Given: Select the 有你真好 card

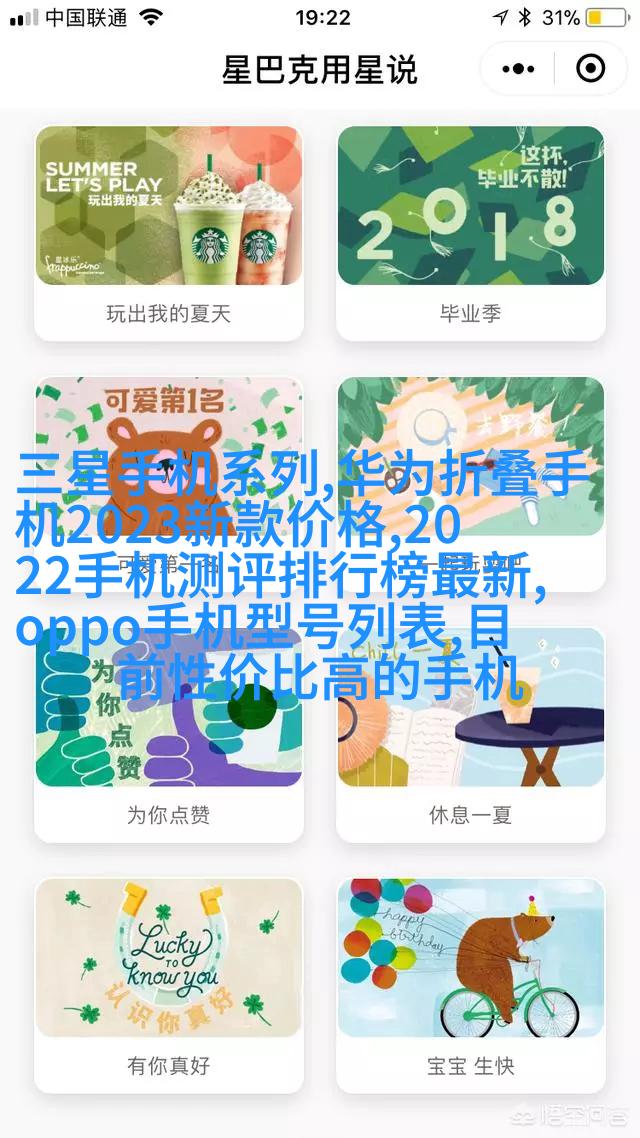Looking at the screenshot, I should click(x=169, y=984).
